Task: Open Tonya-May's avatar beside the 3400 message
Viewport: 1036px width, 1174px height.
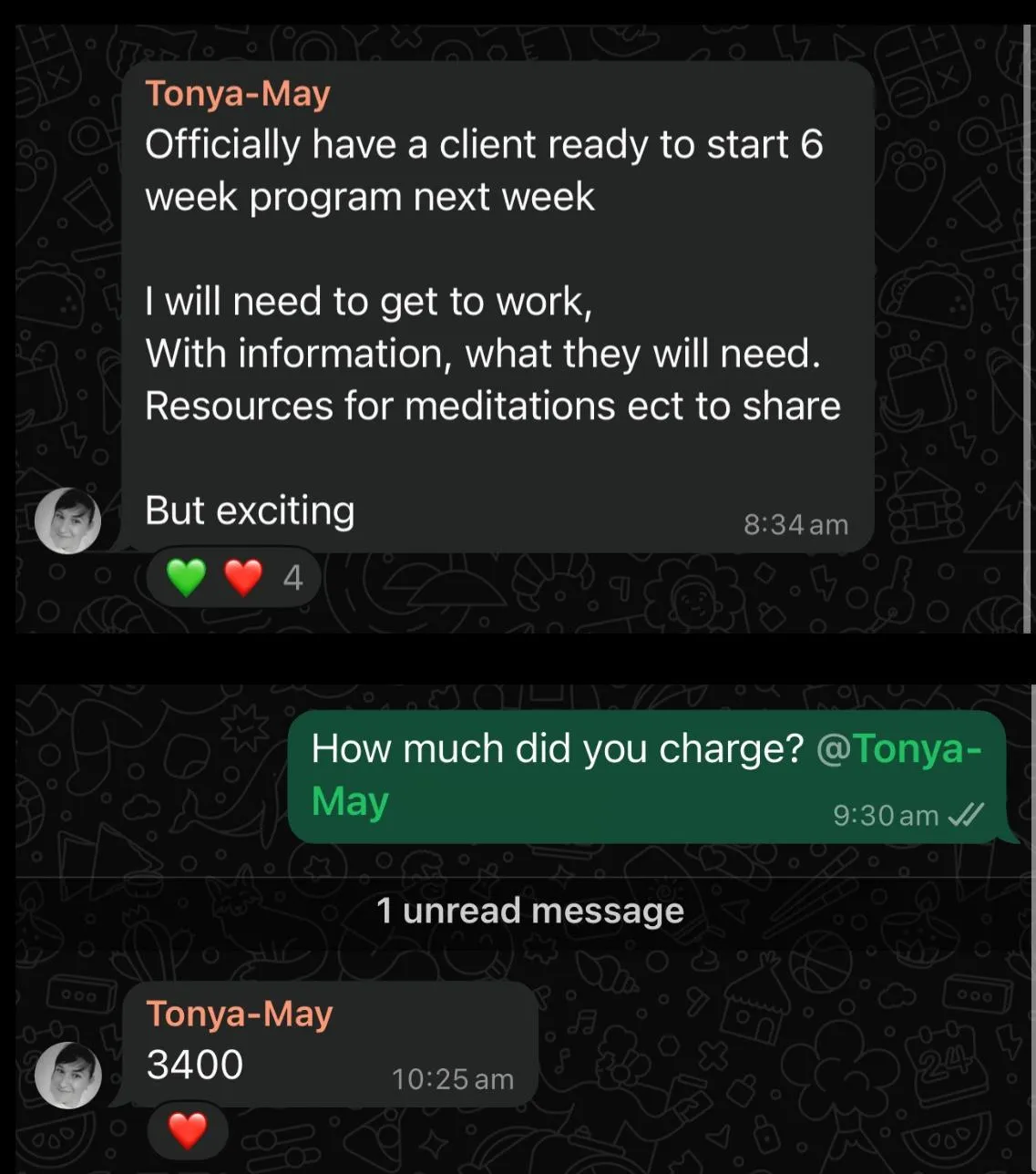Action: coord(67,1076)
